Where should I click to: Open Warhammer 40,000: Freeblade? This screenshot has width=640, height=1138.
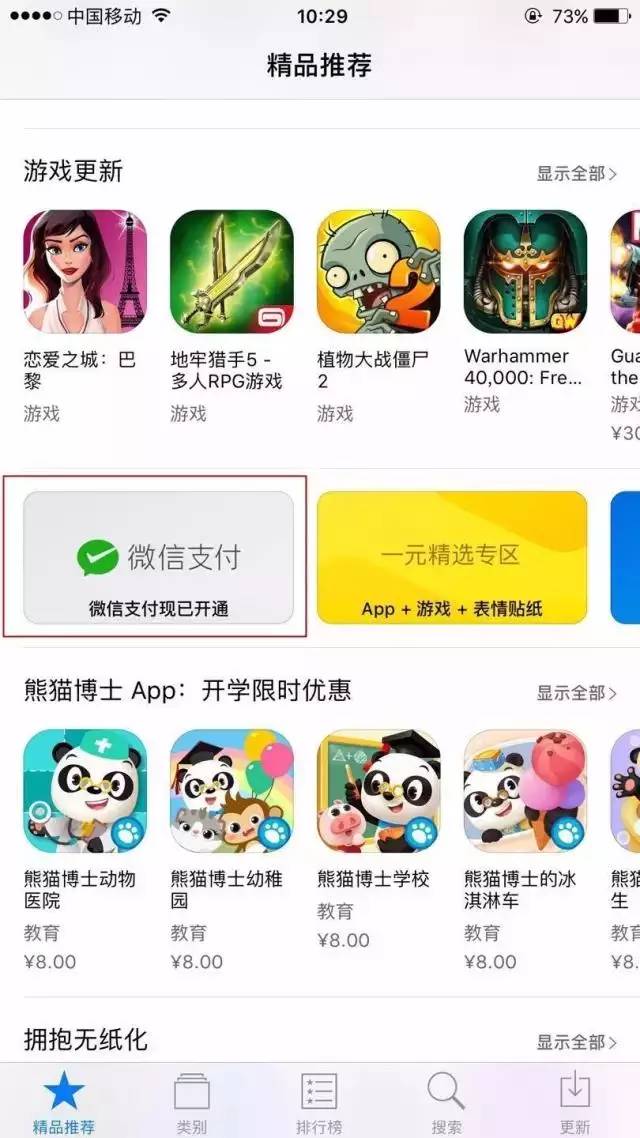(525, 271)
